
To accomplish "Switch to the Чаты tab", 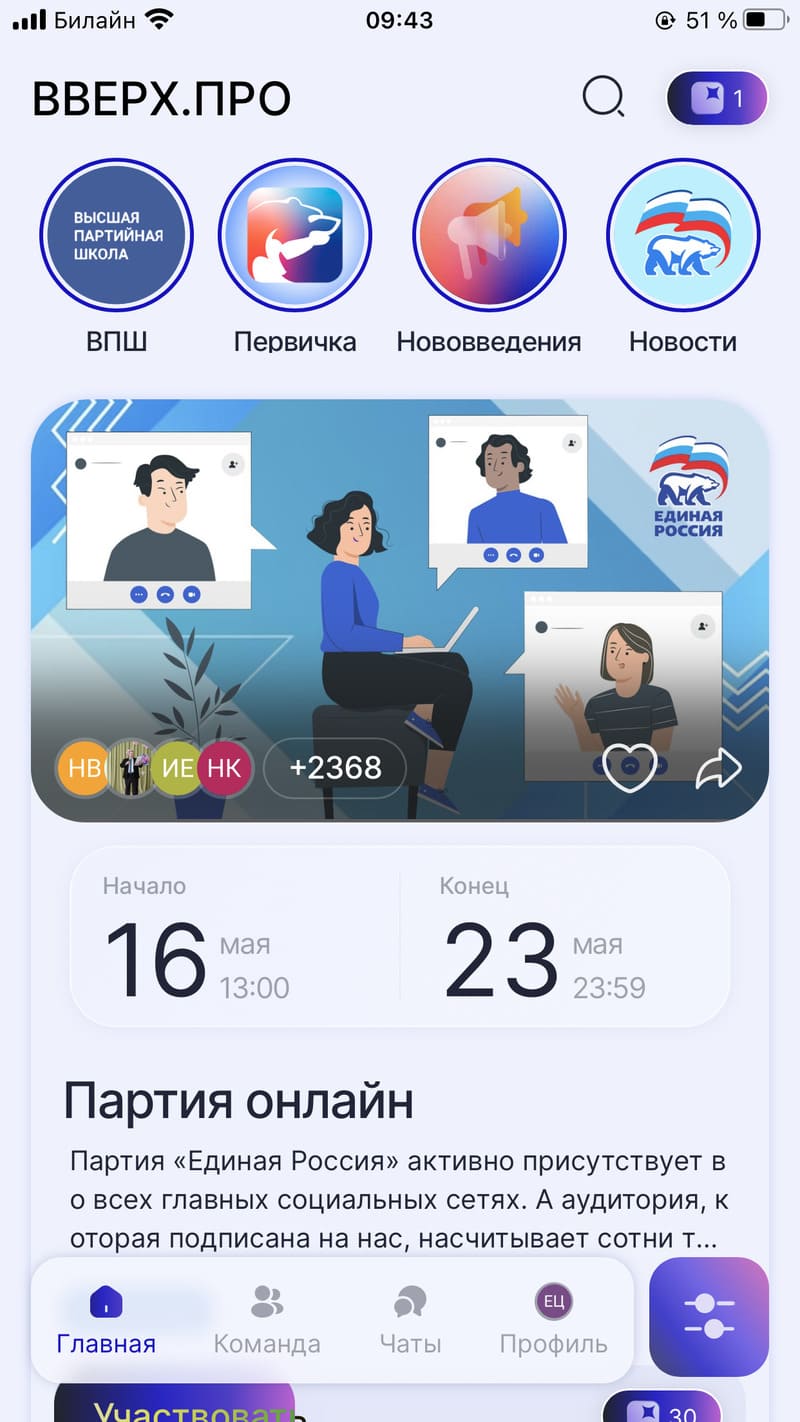I will point(410,1320).
